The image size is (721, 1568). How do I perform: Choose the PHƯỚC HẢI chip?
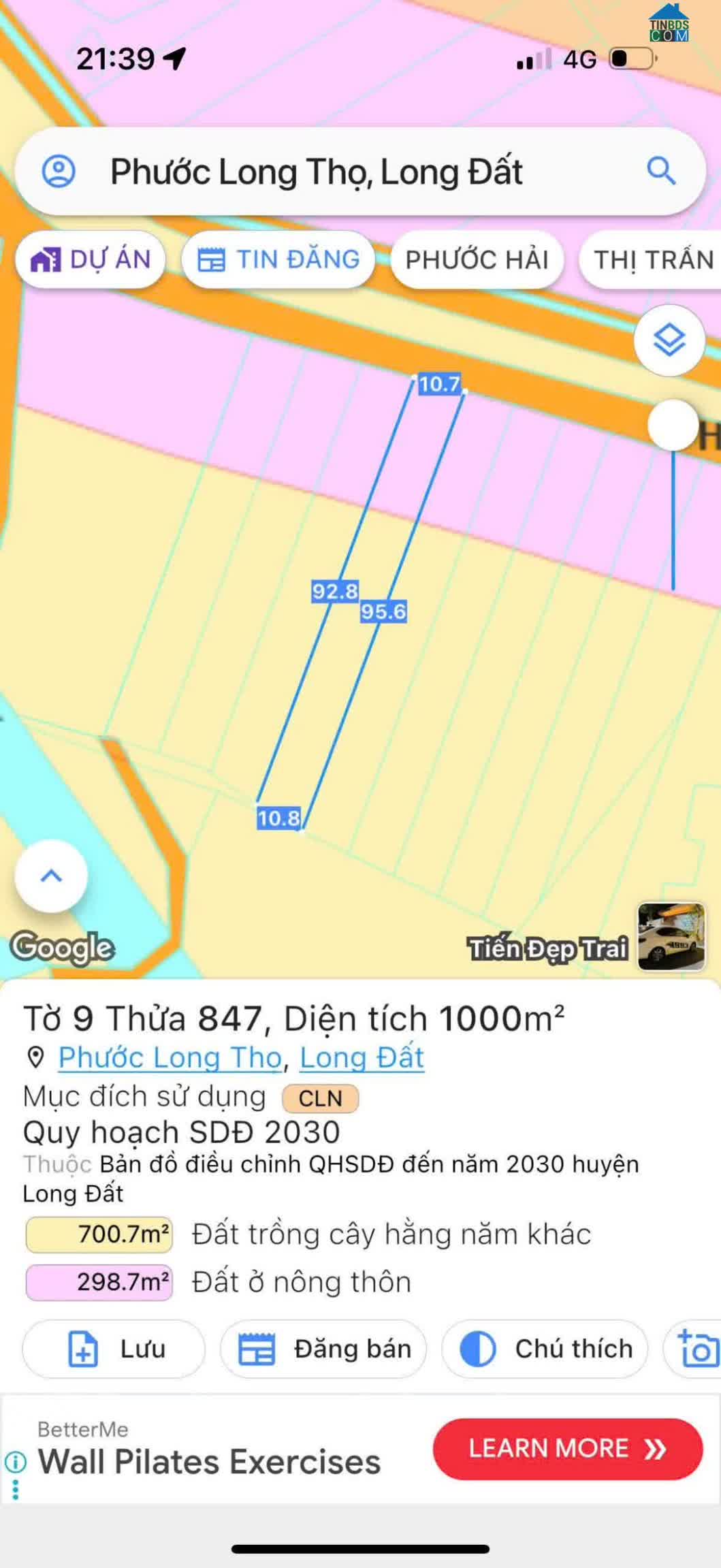click(x=477, y=259)
